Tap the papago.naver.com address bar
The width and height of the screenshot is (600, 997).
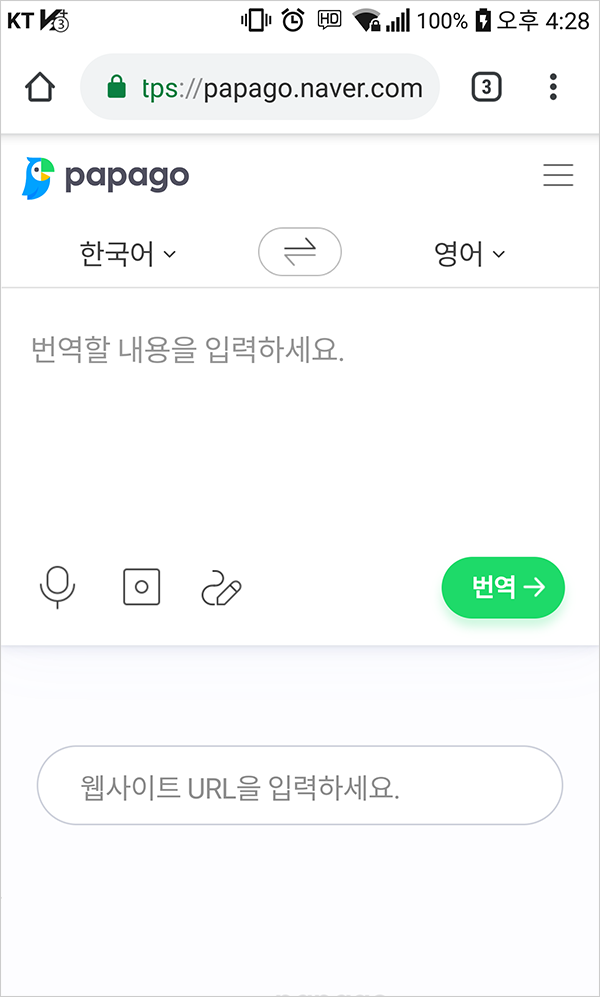(x=260, y=87)
